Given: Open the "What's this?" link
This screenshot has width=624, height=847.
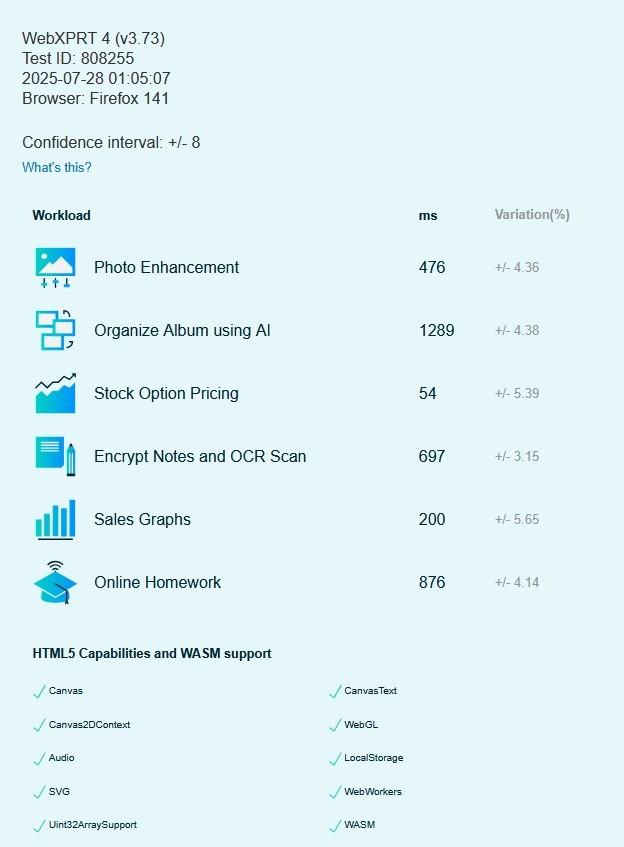Looking at the screenshot, I should [57, 168].
